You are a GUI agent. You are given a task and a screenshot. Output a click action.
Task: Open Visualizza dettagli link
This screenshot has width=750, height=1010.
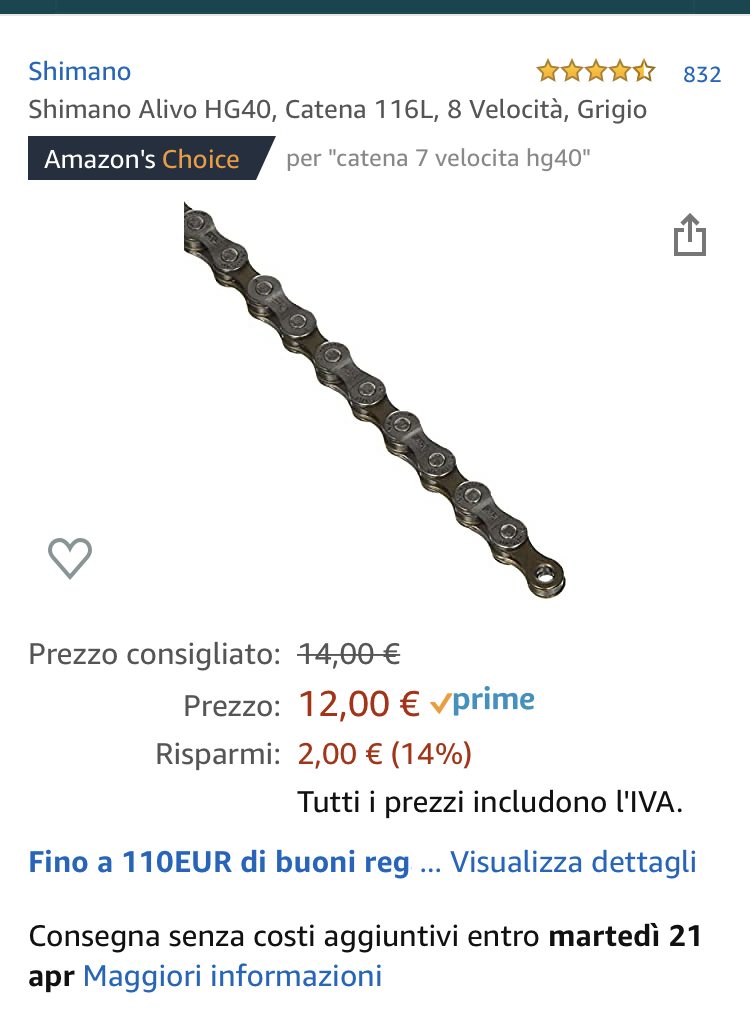[x=572, y=862]
